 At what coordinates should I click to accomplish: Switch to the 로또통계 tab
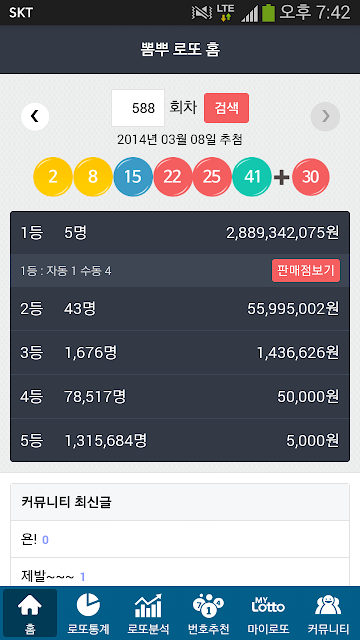point(88,613)
